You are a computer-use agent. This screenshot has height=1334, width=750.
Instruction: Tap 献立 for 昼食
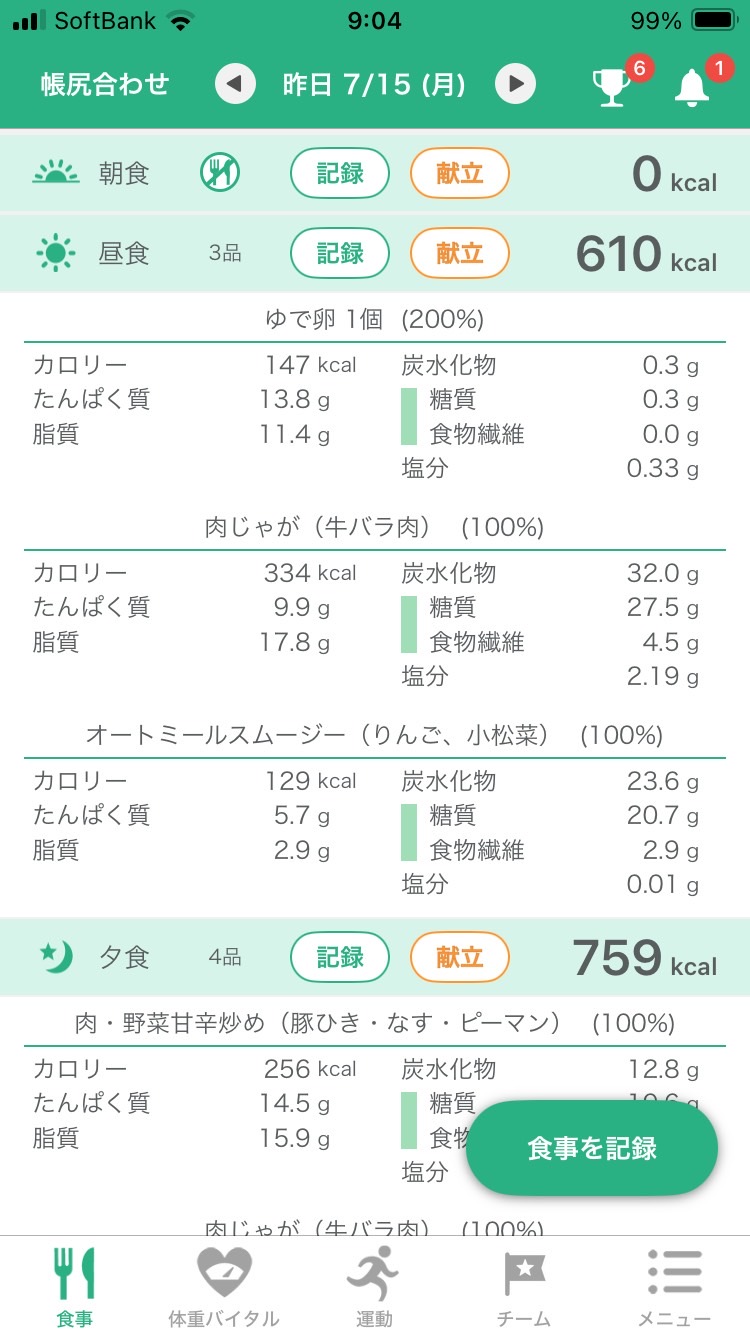[460, 253]
